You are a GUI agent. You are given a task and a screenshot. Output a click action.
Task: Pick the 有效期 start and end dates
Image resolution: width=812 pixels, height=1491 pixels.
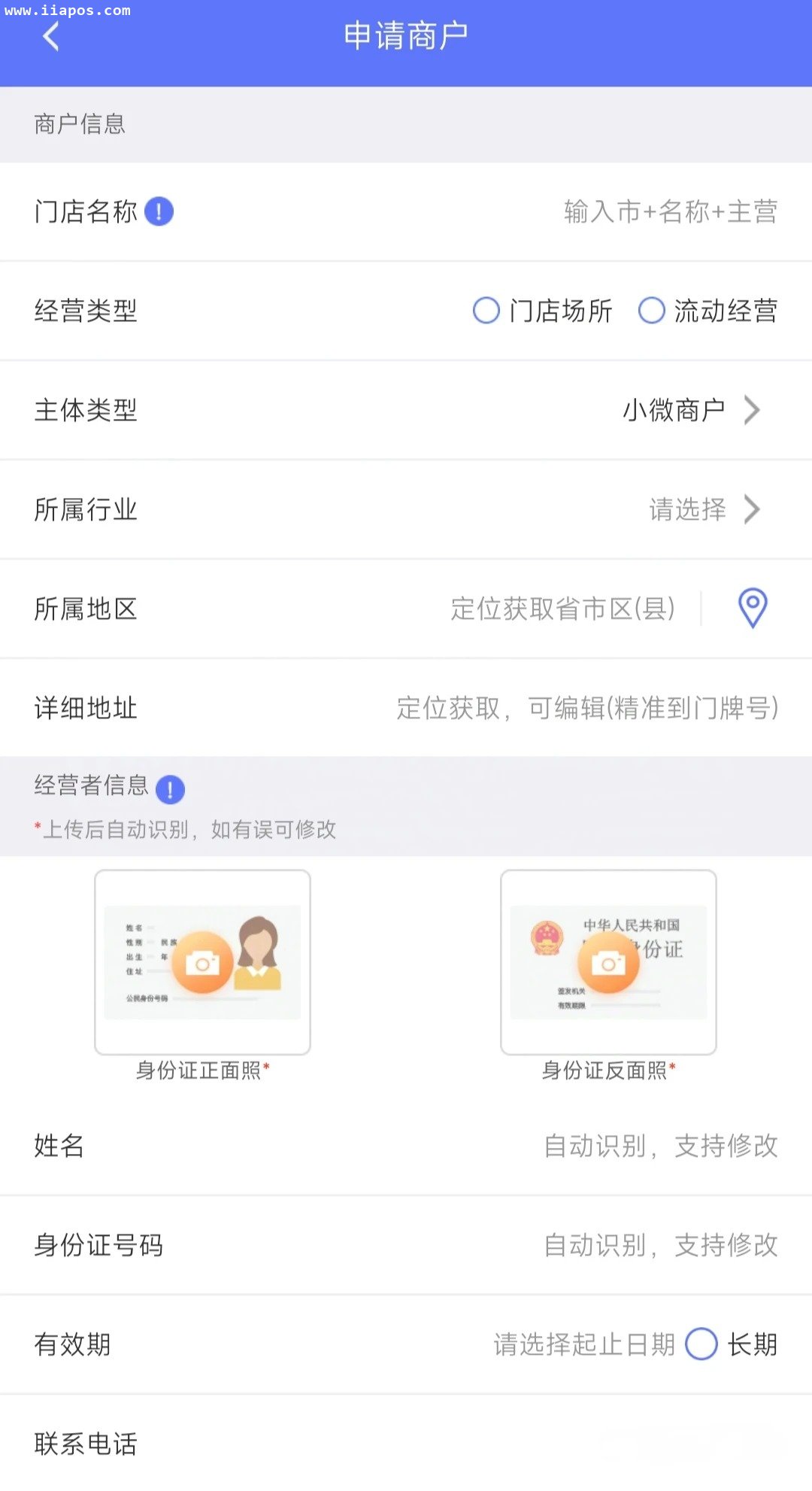point(583,1344)
